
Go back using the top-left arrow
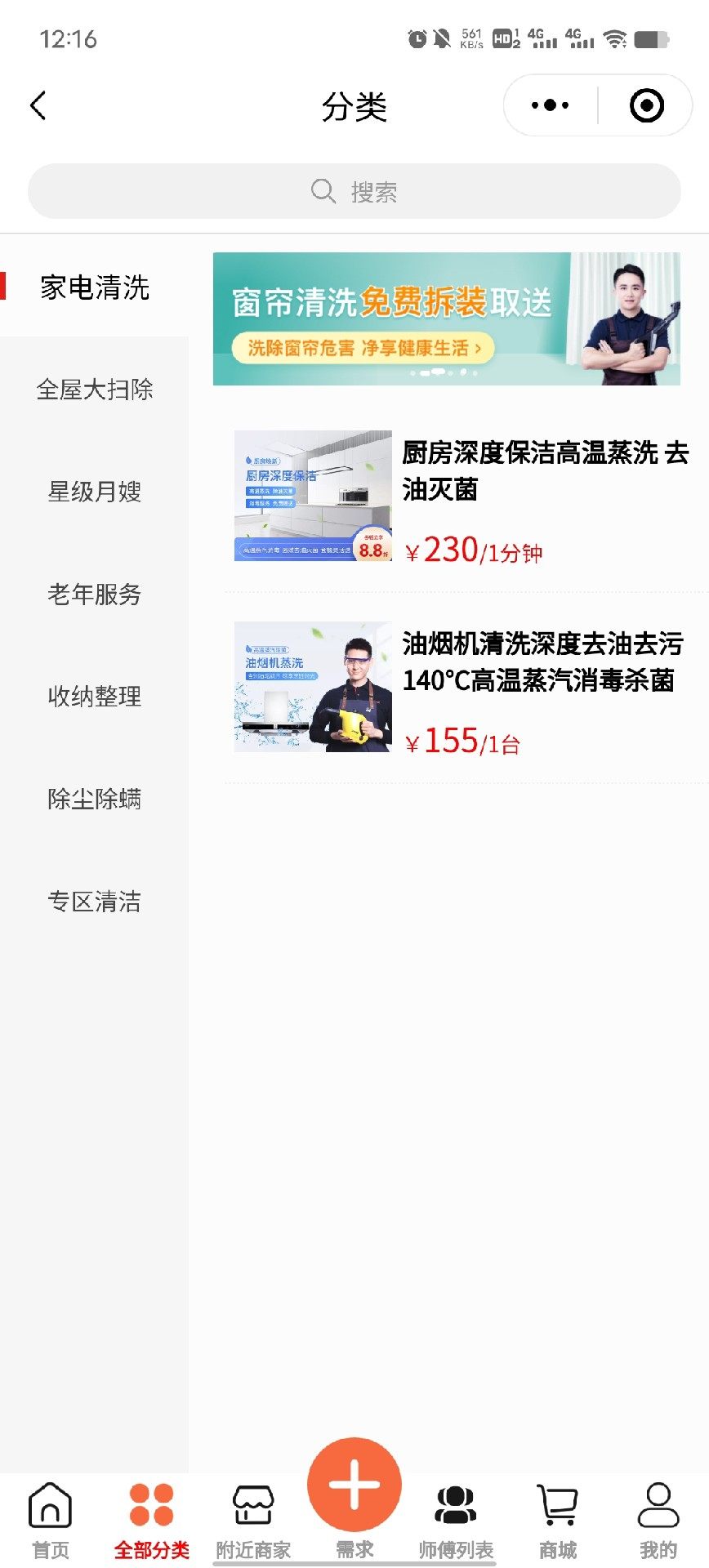click(38, 105)
